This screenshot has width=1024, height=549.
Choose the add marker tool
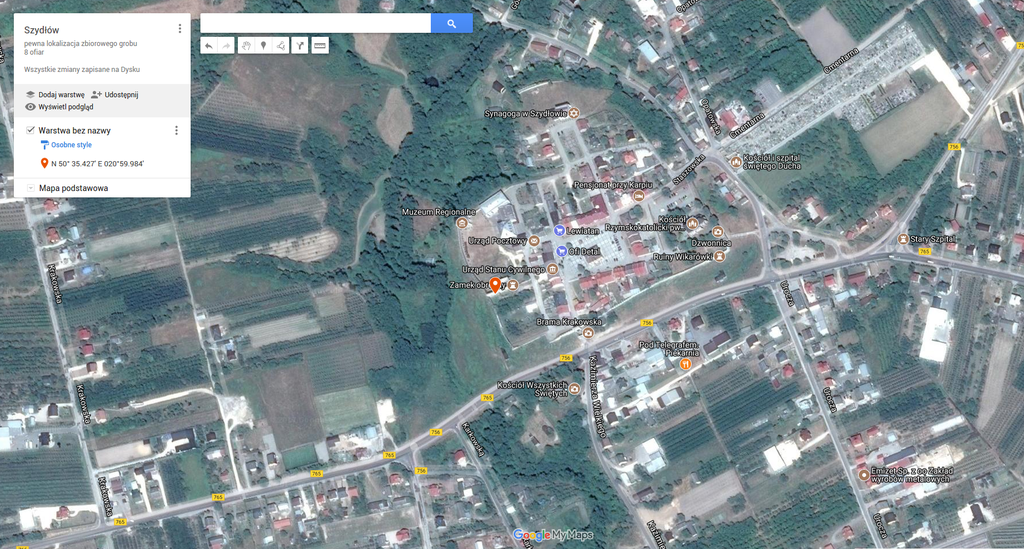click(263, 45)
